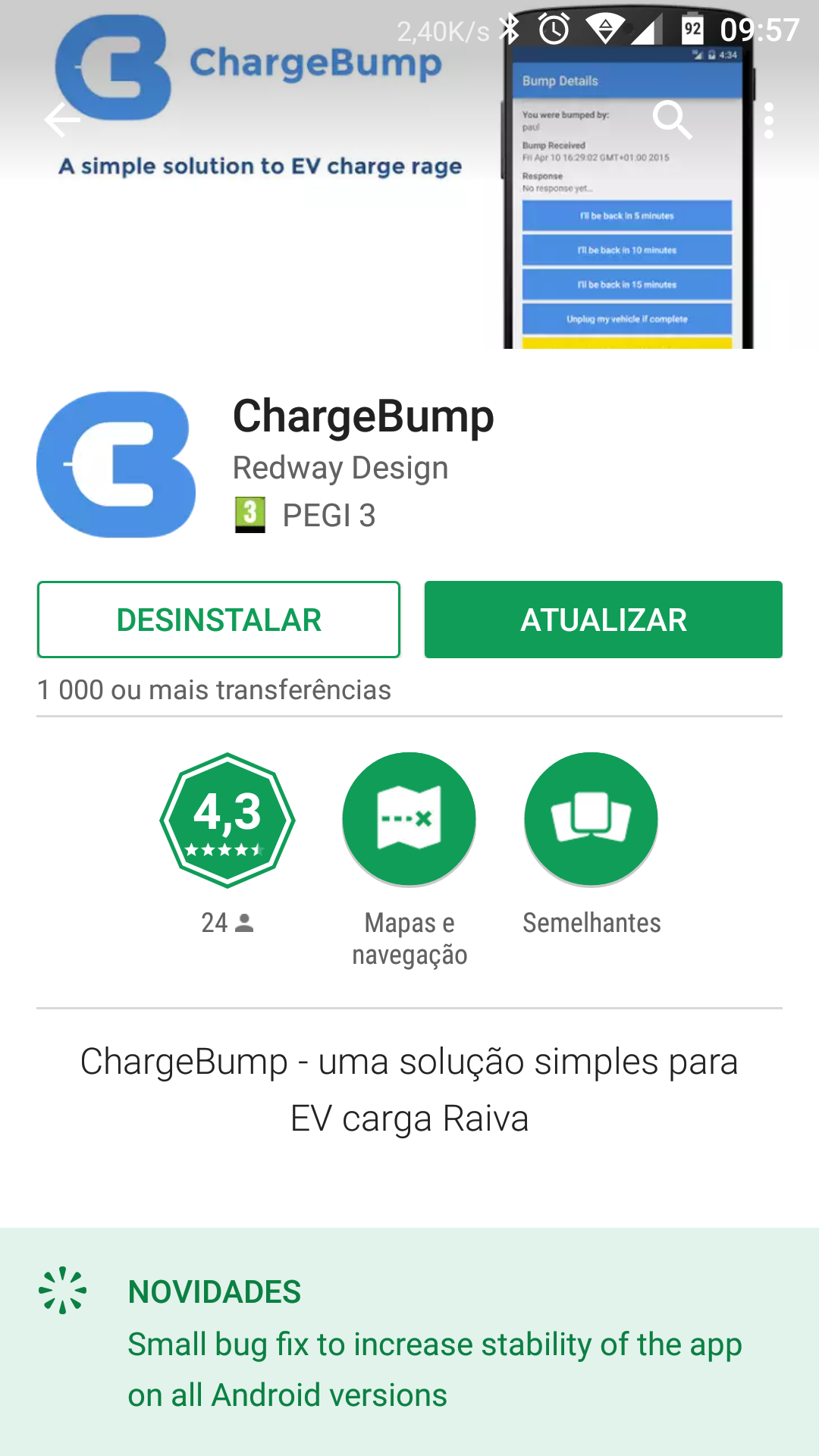
Task: Open the three-dot overflow menu
Action: pos(768,121)
